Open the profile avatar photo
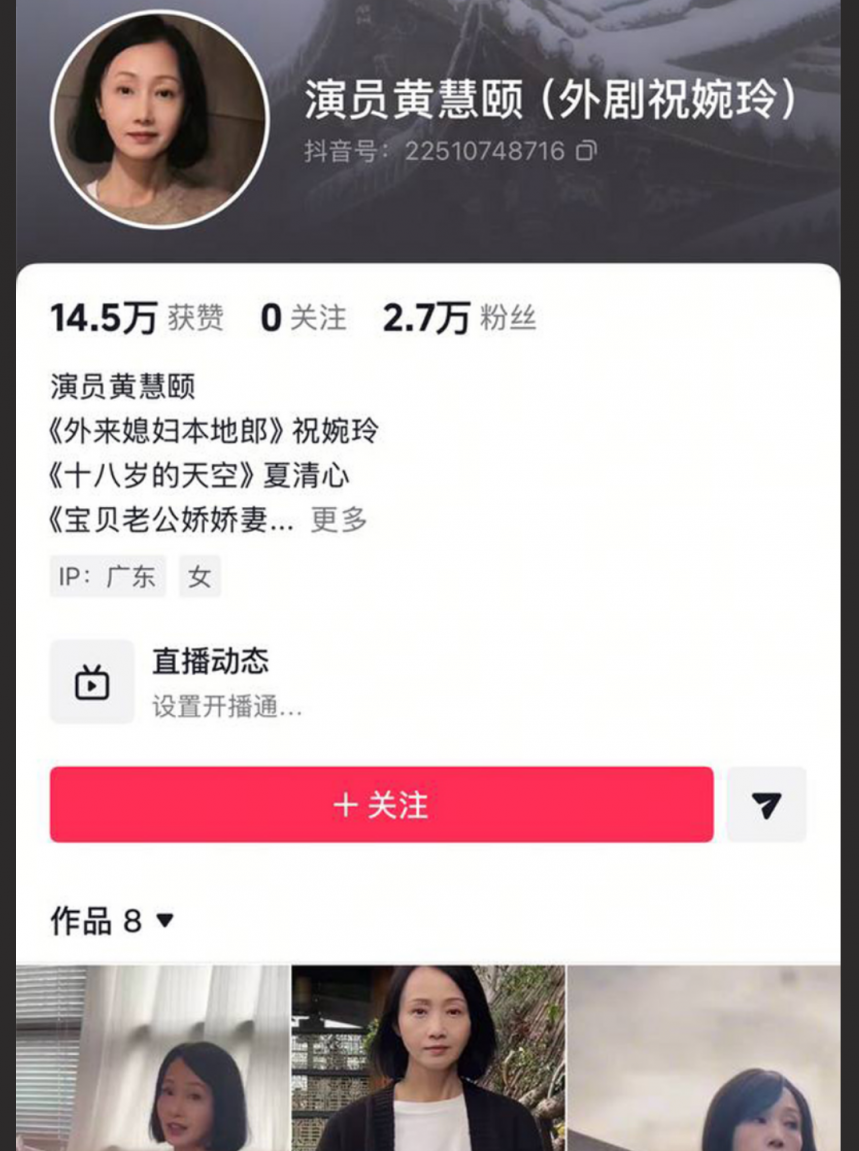Viewport: 859px width, 1151px height. click(160, 119)
